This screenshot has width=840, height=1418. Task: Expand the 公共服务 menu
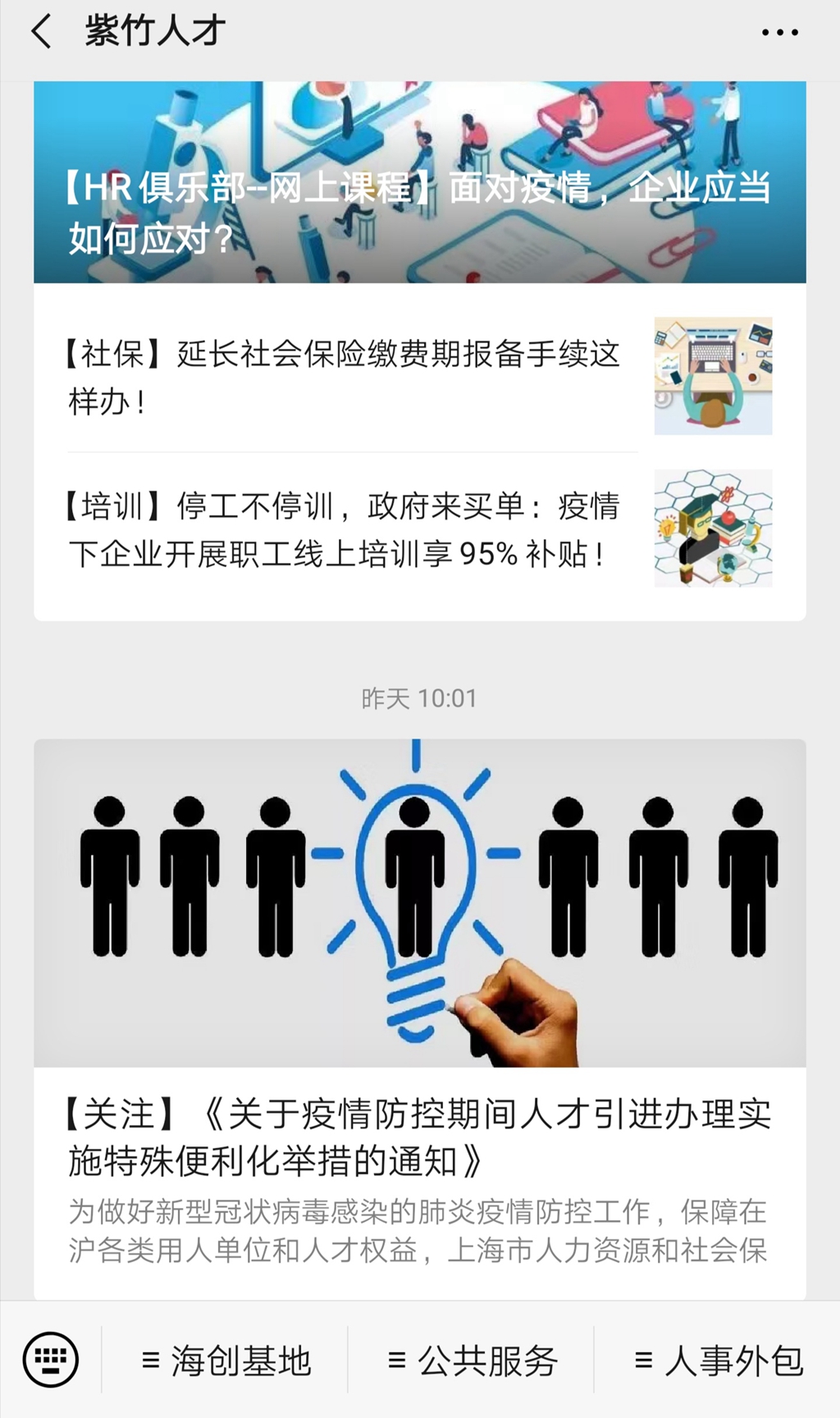pyautogui.click(x=472, y=1361)
